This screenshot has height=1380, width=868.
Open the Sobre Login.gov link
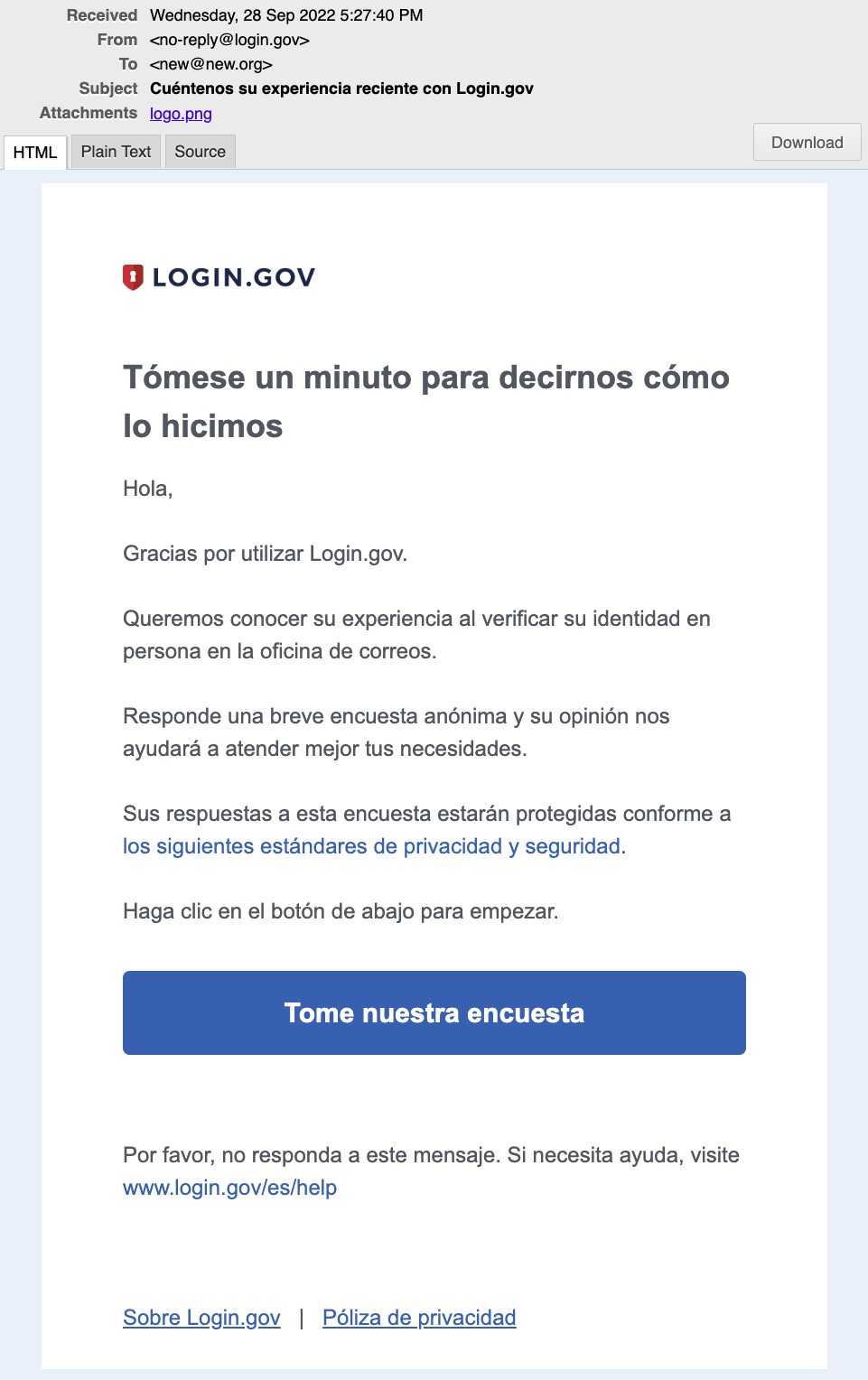click(x=201, y=1318)
